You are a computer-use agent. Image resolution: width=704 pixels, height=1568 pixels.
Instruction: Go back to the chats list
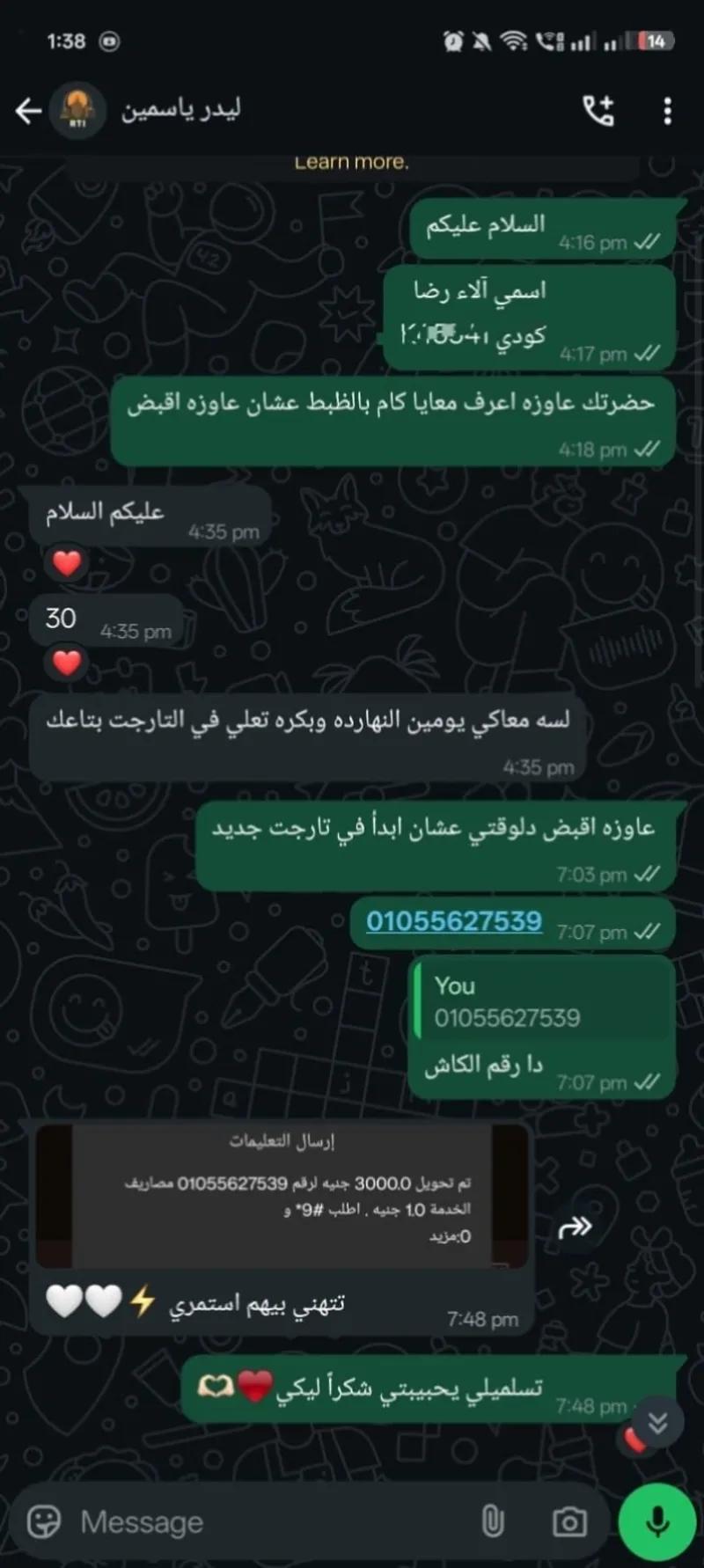coord(28,111)
